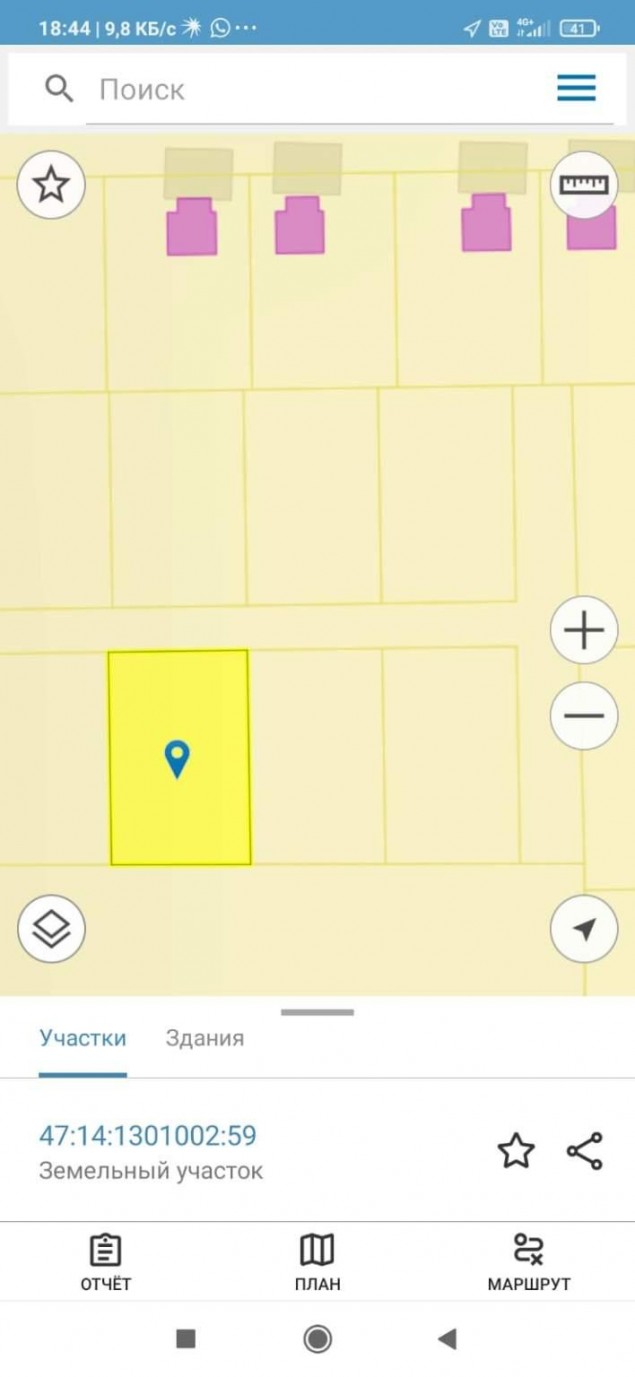Select the Участки tab
The height and width of the screenshot is (1377, 635).
click(x=83, y=1038)
